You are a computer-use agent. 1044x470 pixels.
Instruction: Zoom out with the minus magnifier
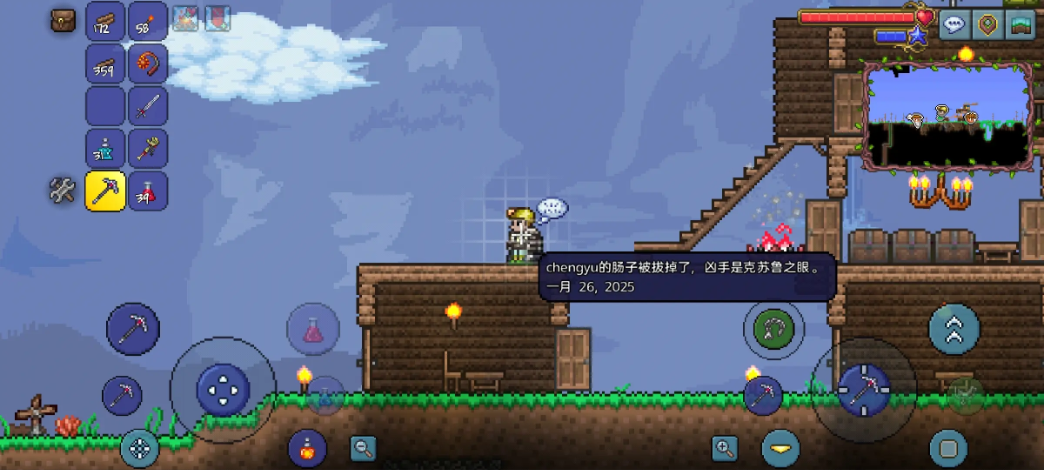(x=363, y=448)
